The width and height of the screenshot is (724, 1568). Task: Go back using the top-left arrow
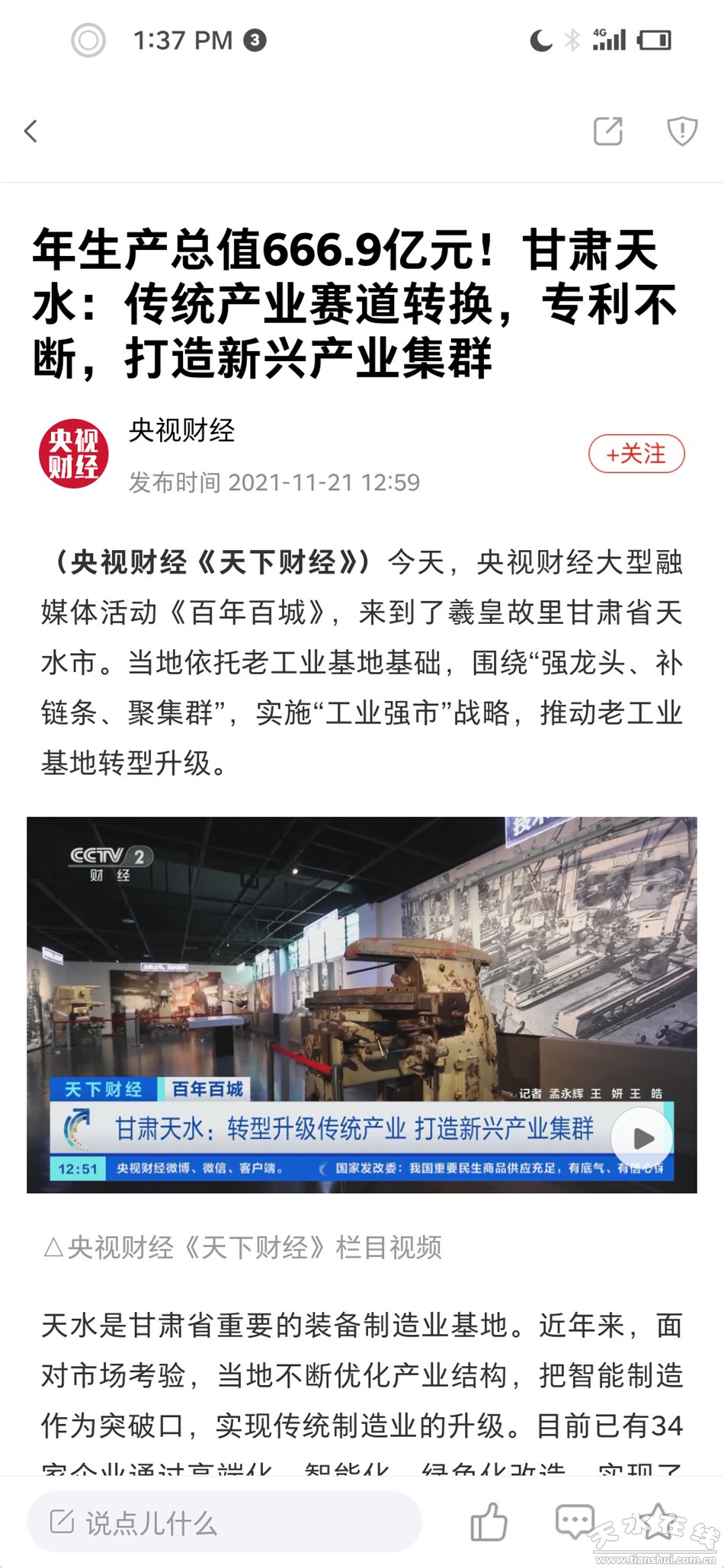point(31,131)
